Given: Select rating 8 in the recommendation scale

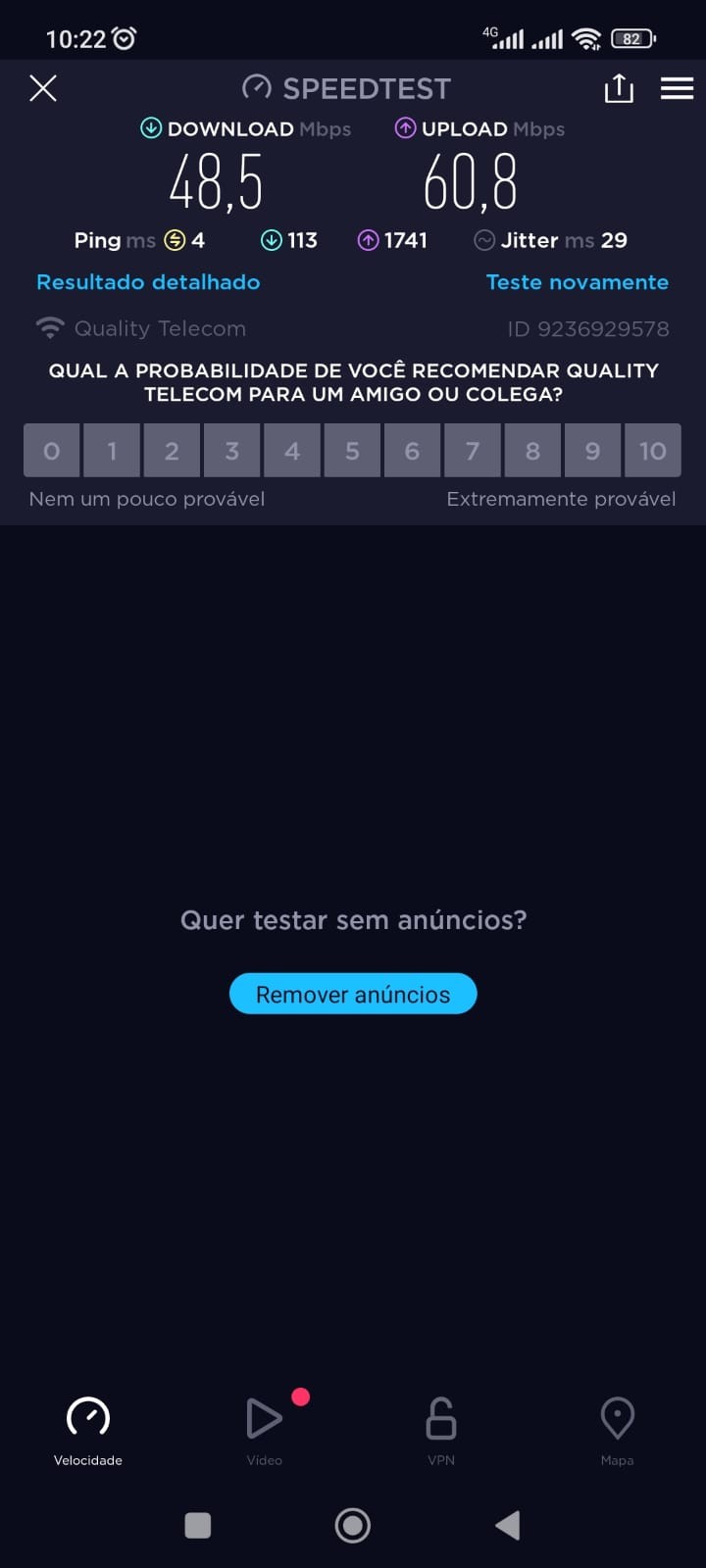Looking at the screenshot, I should point(532,451).
